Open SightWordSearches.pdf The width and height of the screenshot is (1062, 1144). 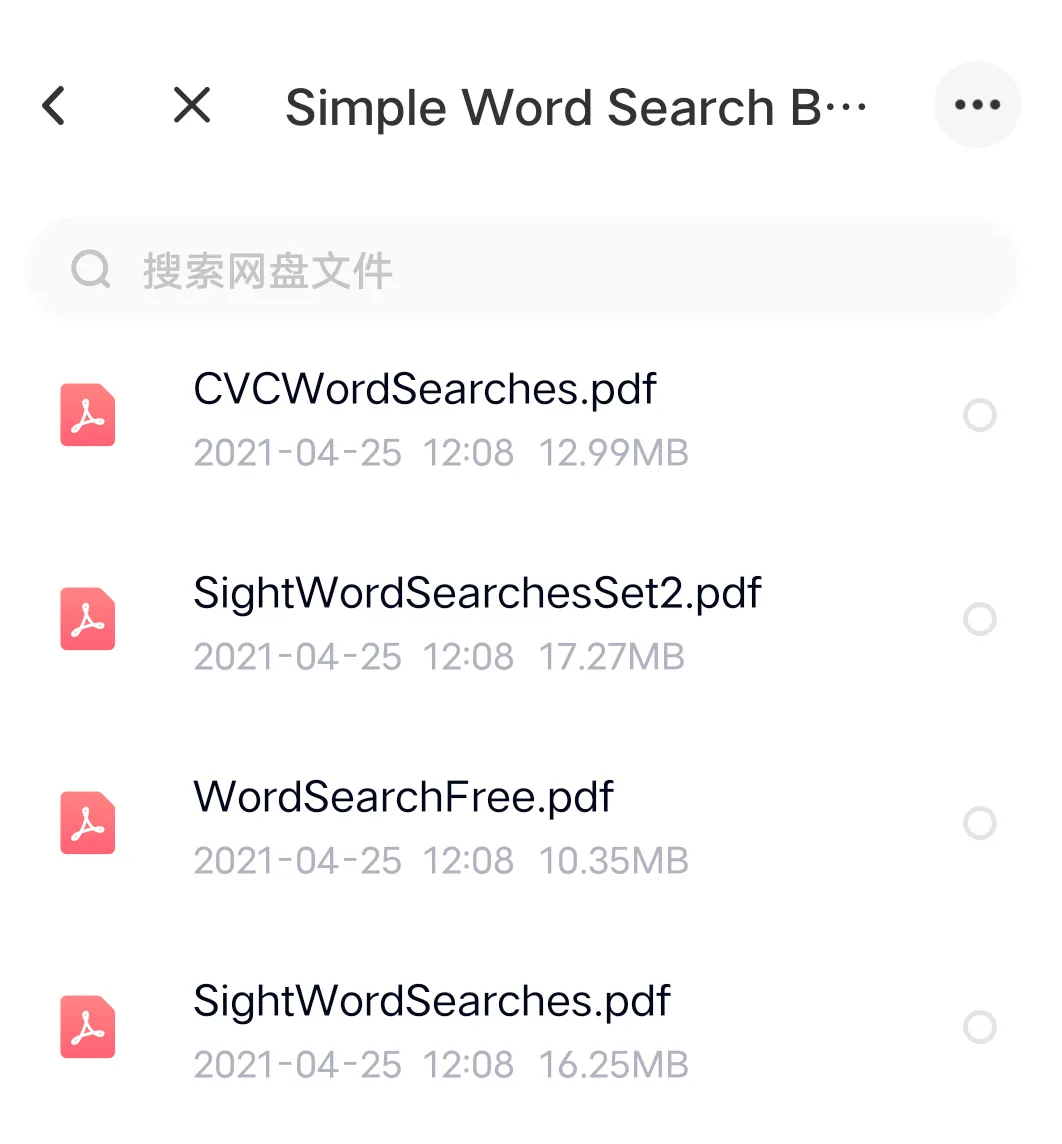[432, 1001]
